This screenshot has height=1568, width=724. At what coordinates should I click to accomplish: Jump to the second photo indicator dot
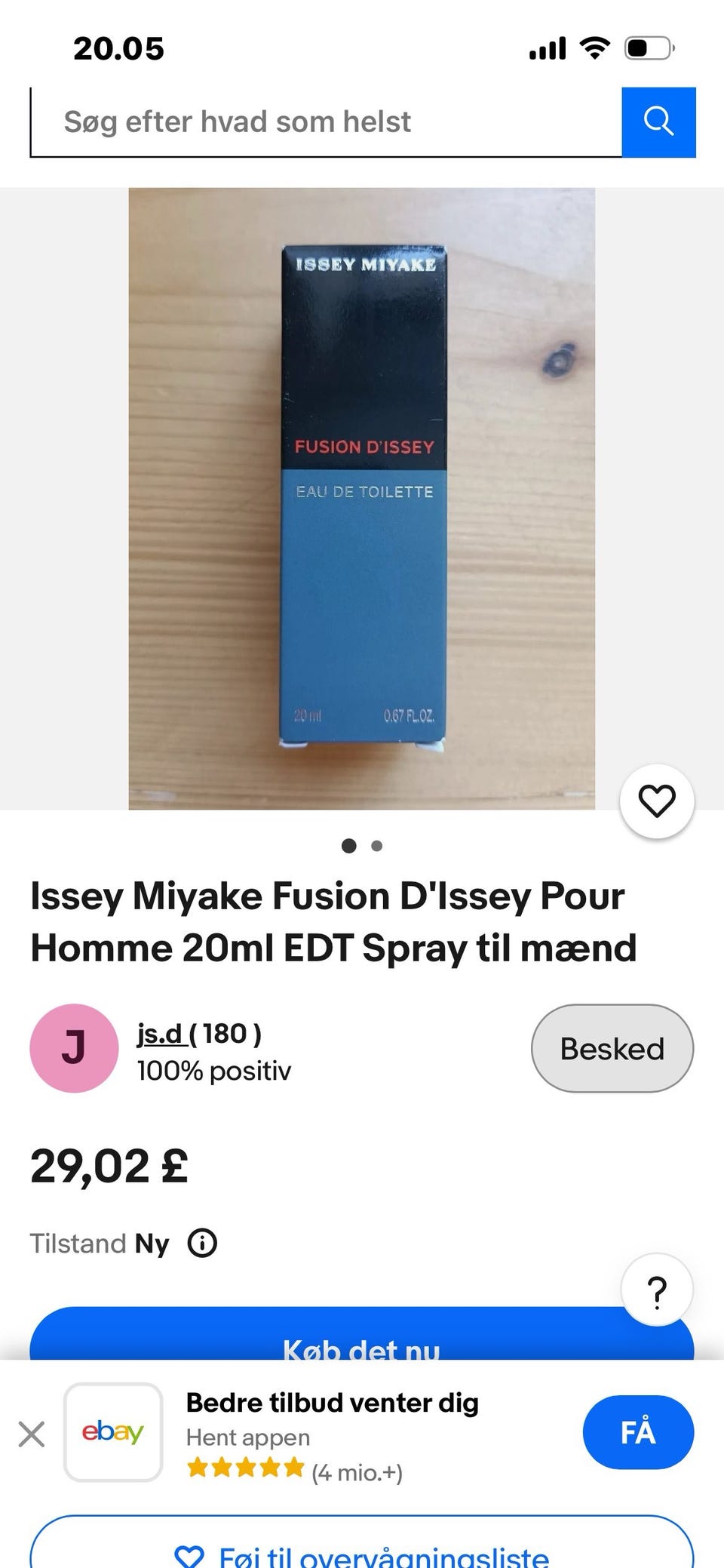(377, 846)
